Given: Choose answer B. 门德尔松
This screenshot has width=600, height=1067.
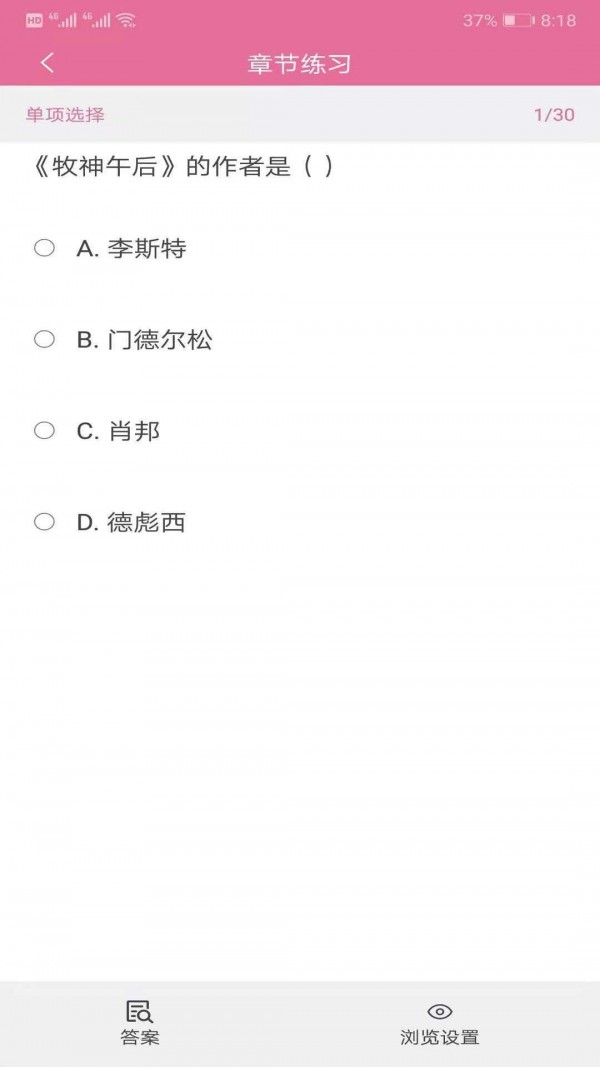Looking at the screenshot, I should [45, 339].
